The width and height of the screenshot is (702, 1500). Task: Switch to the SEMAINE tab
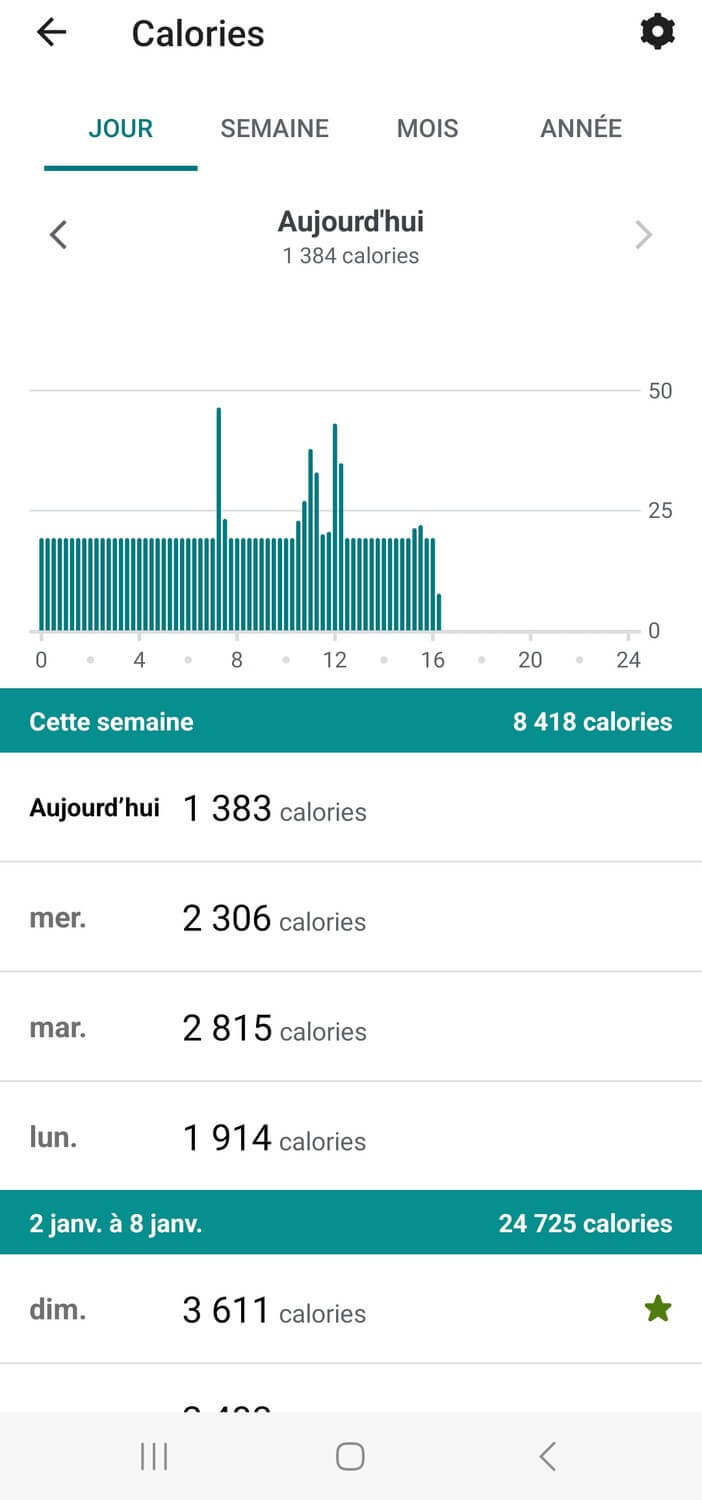(x=274, y=128)
